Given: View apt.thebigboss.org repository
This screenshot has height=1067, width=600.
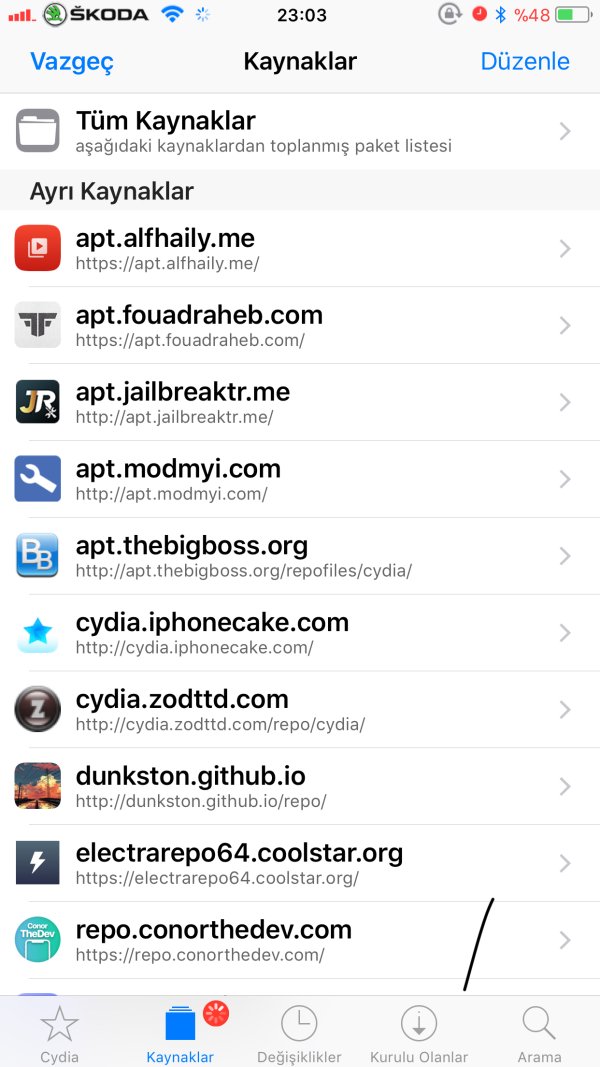Looking at the screenshot, I should (300, 556).
